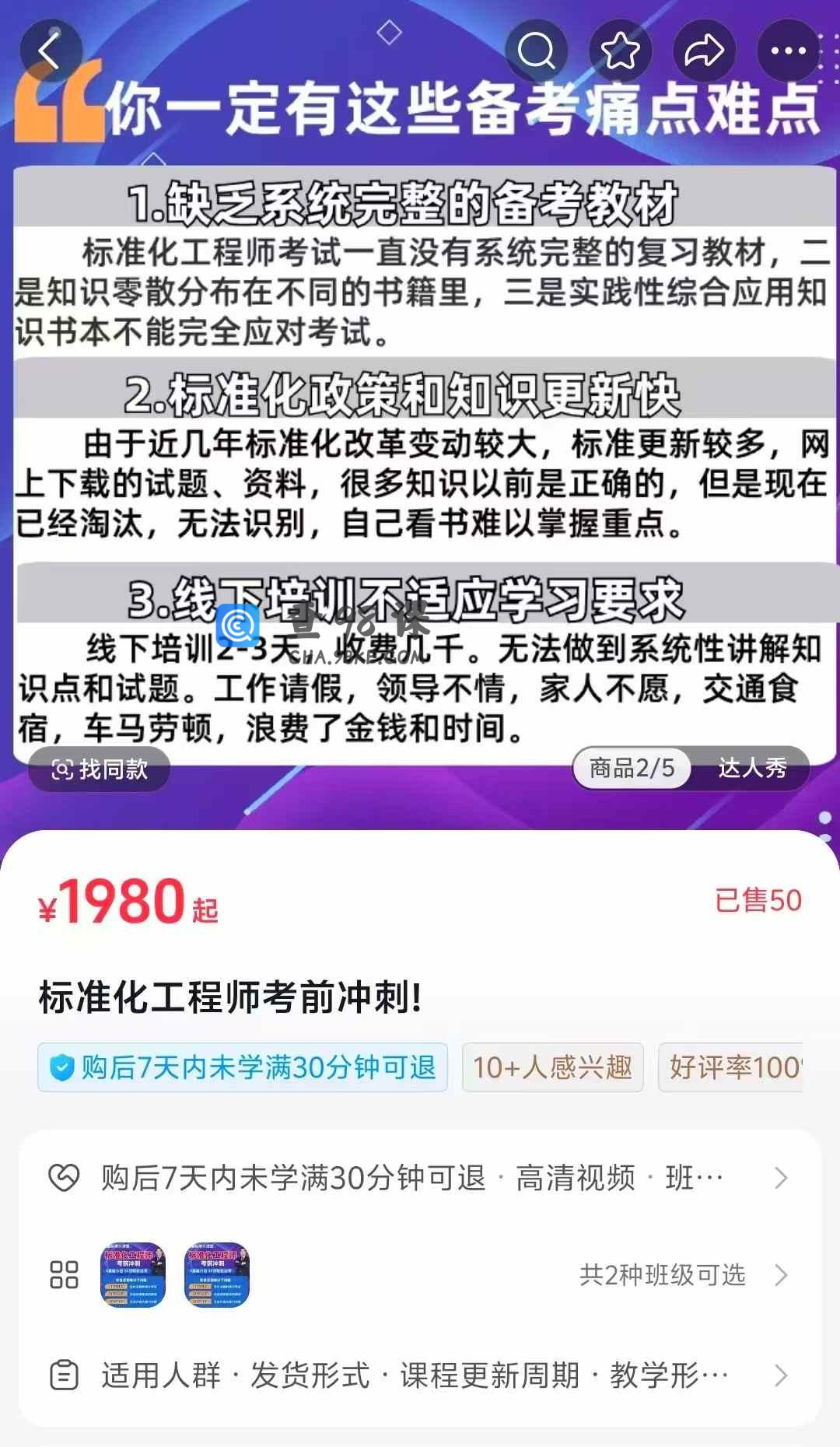View the 好评率 rating chip

pyautogui.click(x=731, y=1067)
